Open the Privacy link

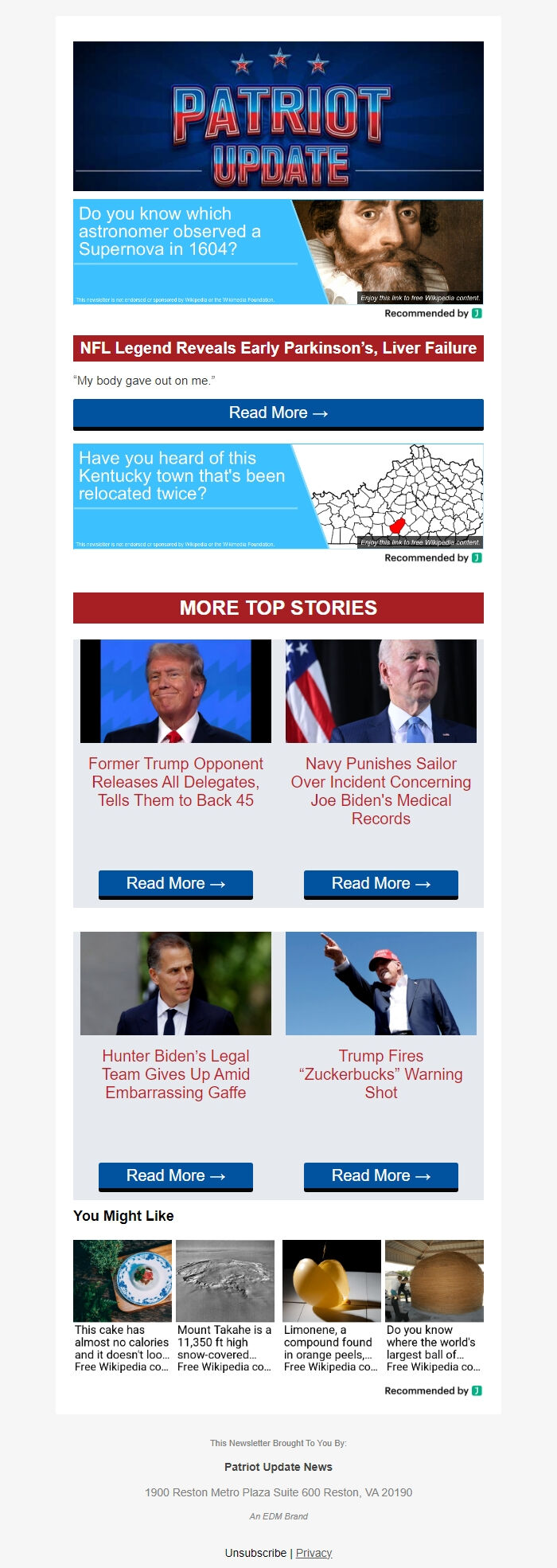pyautogui.click(x=314, y=1553)
